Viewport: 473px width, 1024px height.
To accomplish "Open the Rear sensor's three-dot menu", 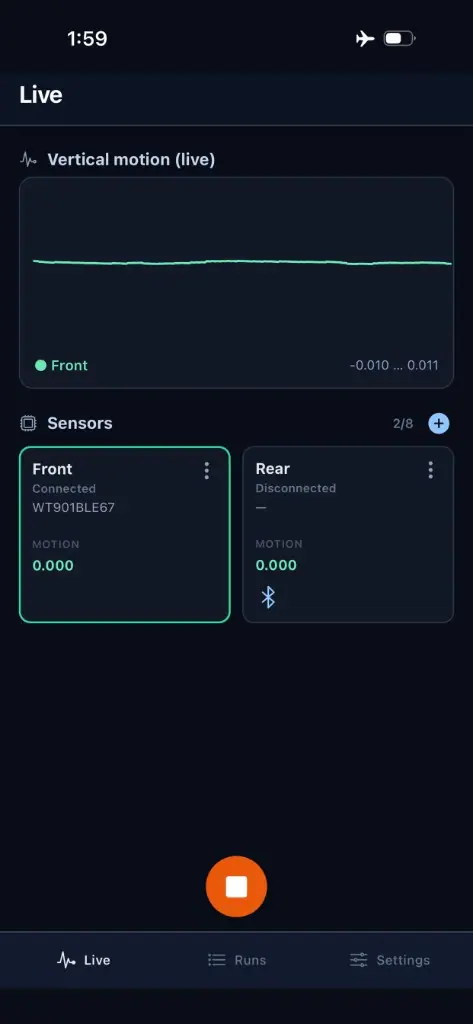I will click(x=430, y=470).
